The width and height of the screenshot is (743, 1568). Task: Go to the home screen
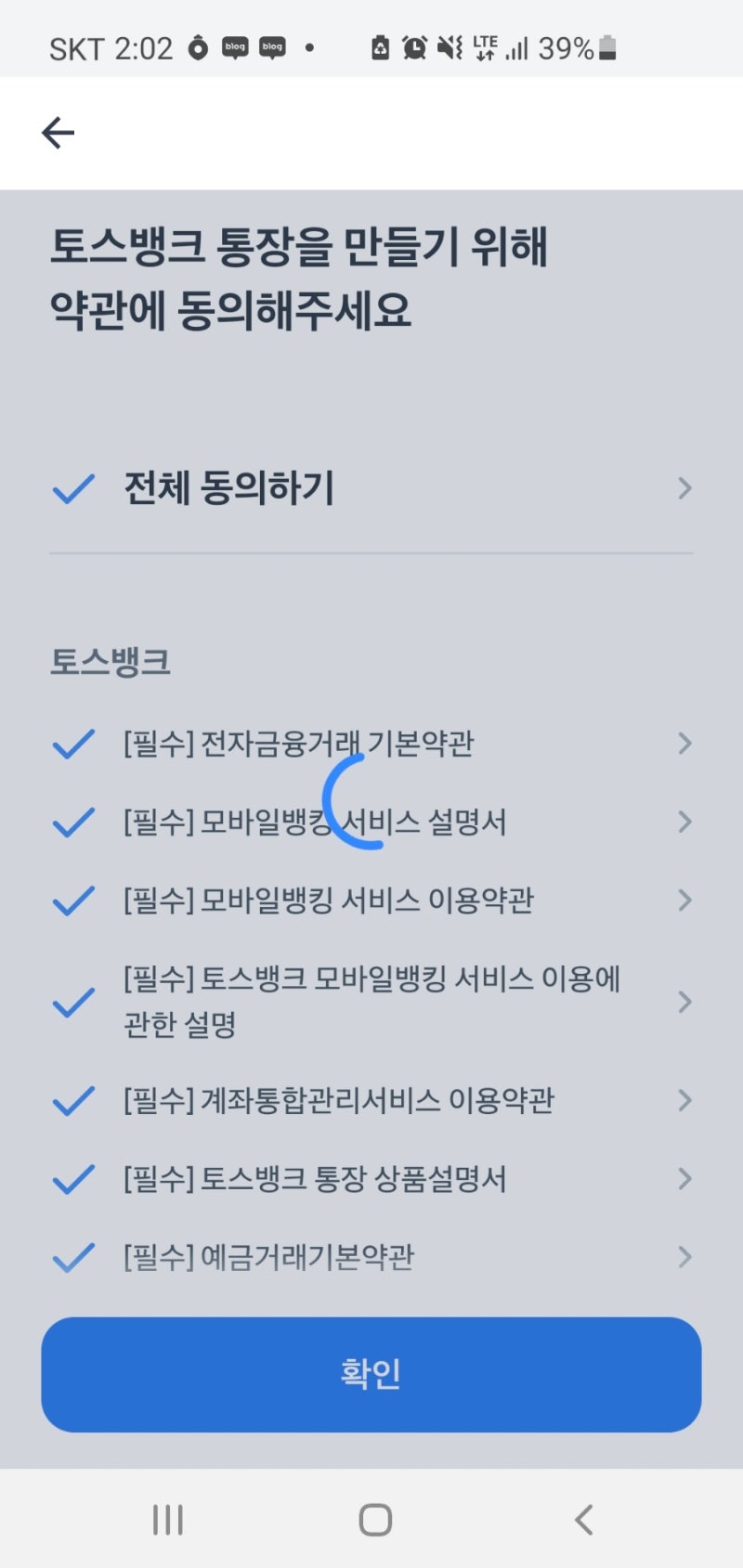[375, 1520]
